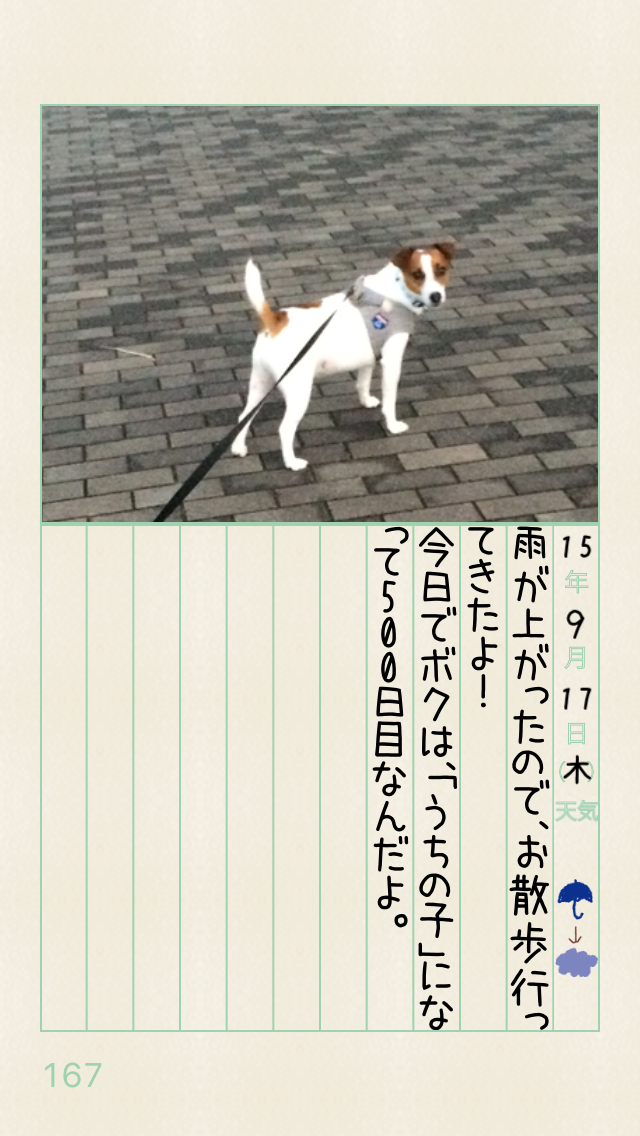The image size is (640, 1136).
Task: Open the dog photo in the diary entry
Action: coord(320,314)
